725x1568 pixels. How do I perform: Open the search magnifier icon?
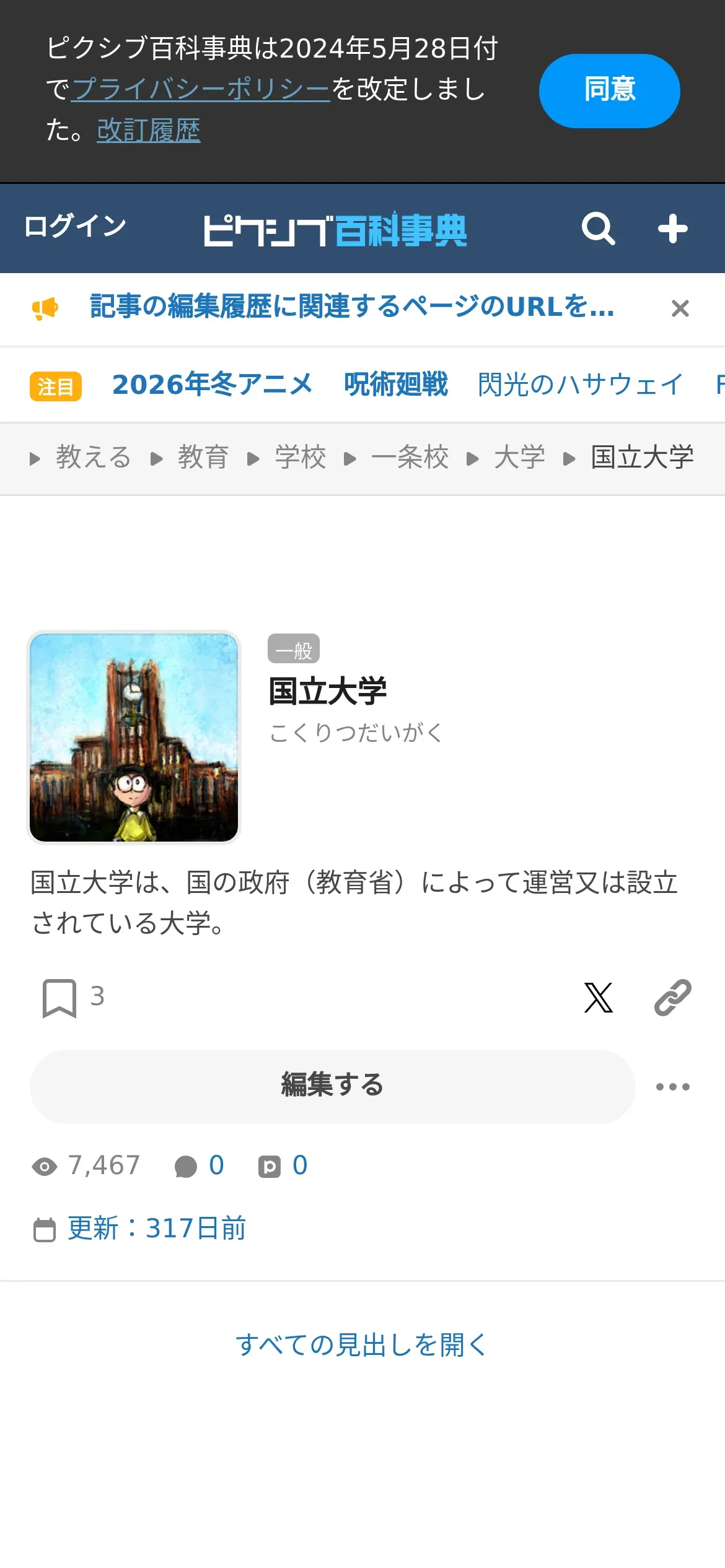598,229
